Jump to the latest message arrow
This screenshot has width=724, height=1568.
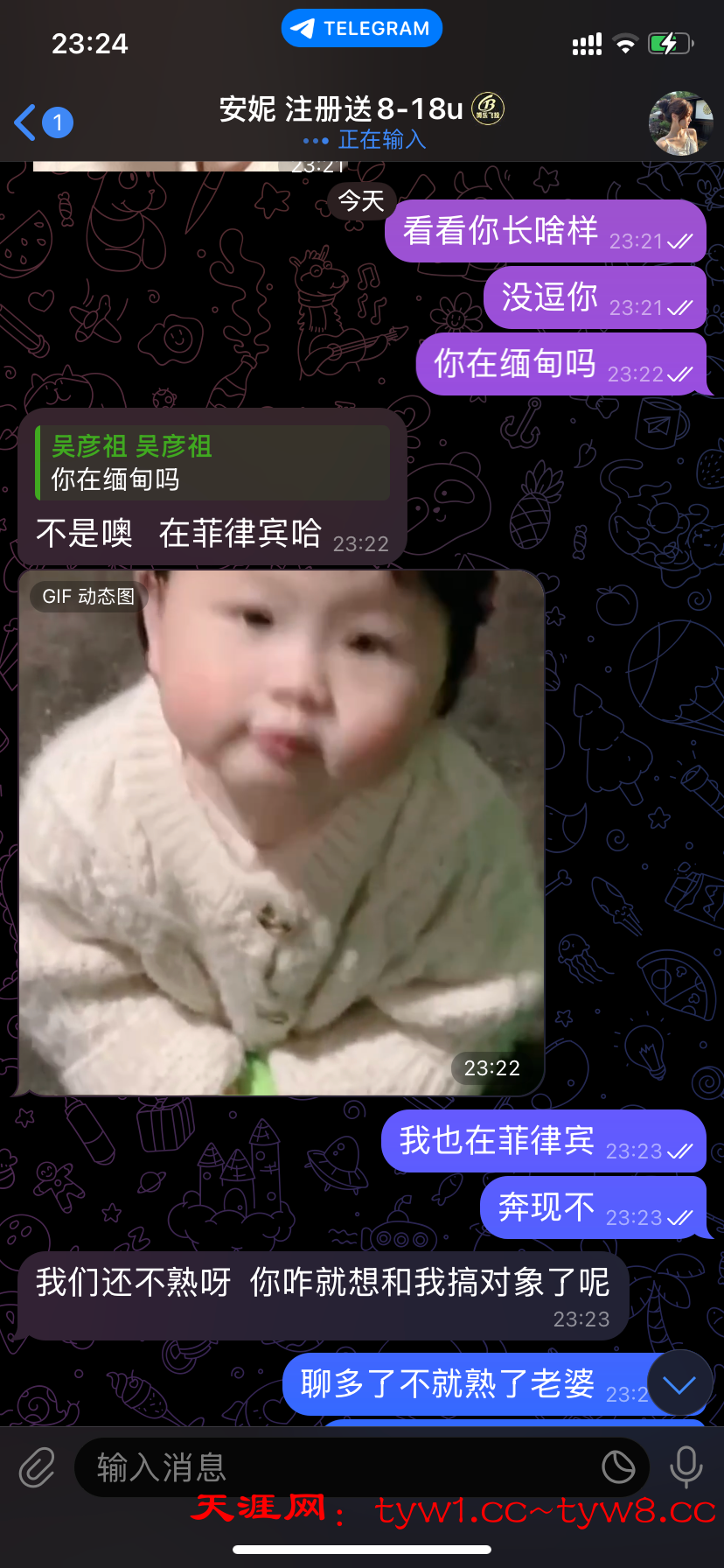679,1383
